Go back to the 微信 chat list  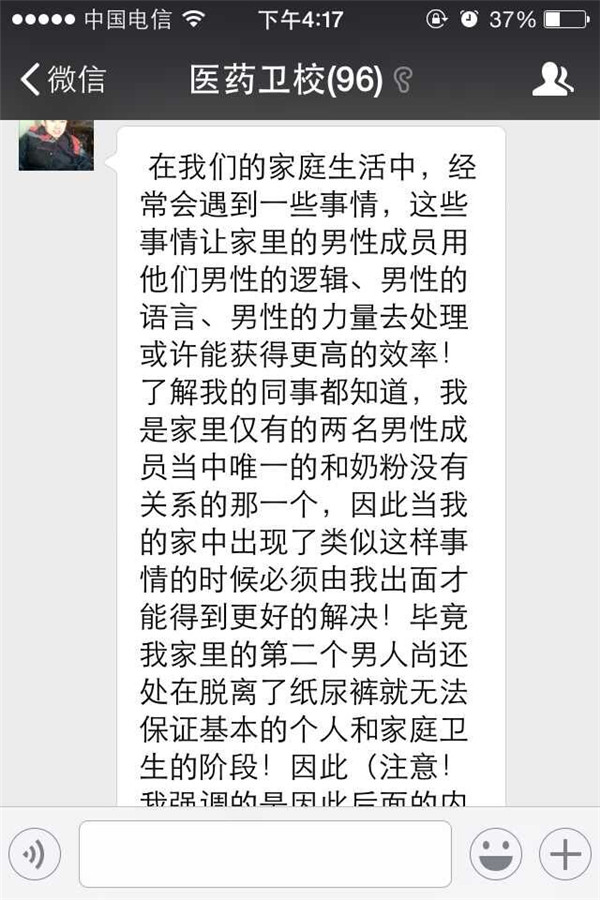[x=62, y=79]
